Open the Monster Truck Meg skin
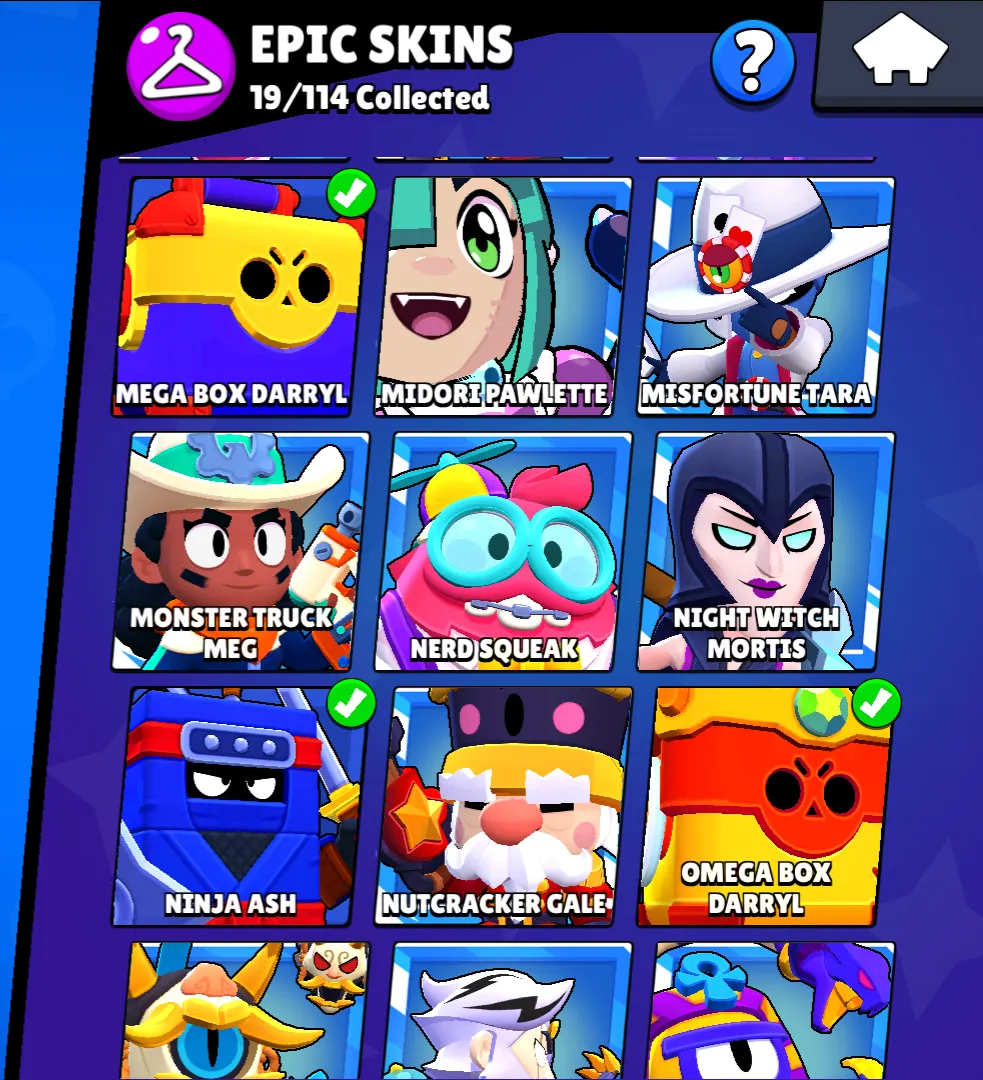This screenshot has height=1080, width=983. 240,550
